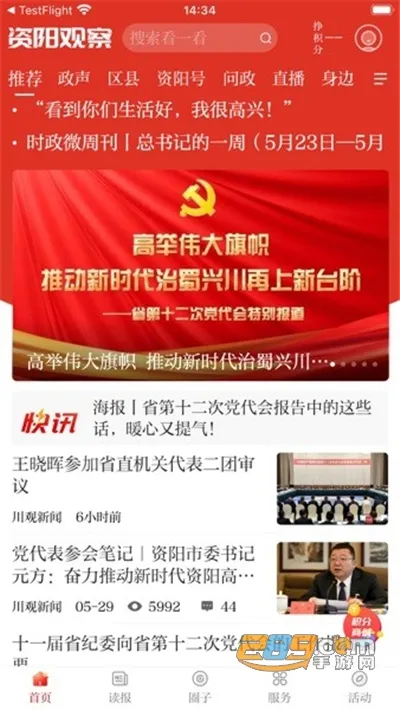Switch to the 问政 tab
Viewport: 400px width, 710px height.
click(x=239, y=79)
